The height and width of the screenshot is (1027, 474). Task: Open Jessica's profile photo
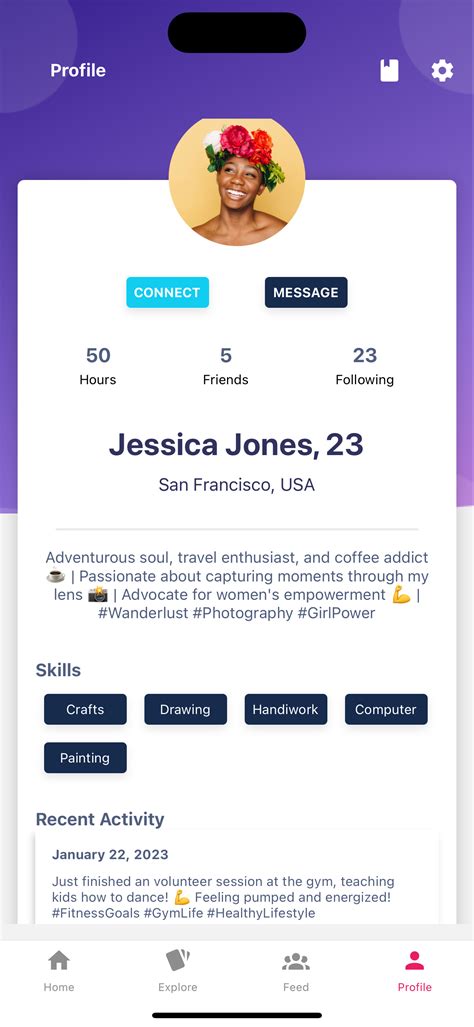tap(237, 181)
